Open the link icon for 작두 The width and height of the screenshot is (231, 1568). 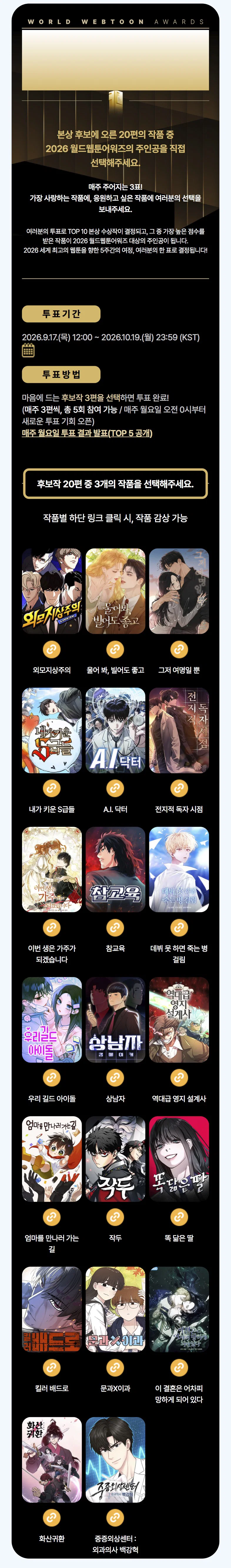(115, 1217)
